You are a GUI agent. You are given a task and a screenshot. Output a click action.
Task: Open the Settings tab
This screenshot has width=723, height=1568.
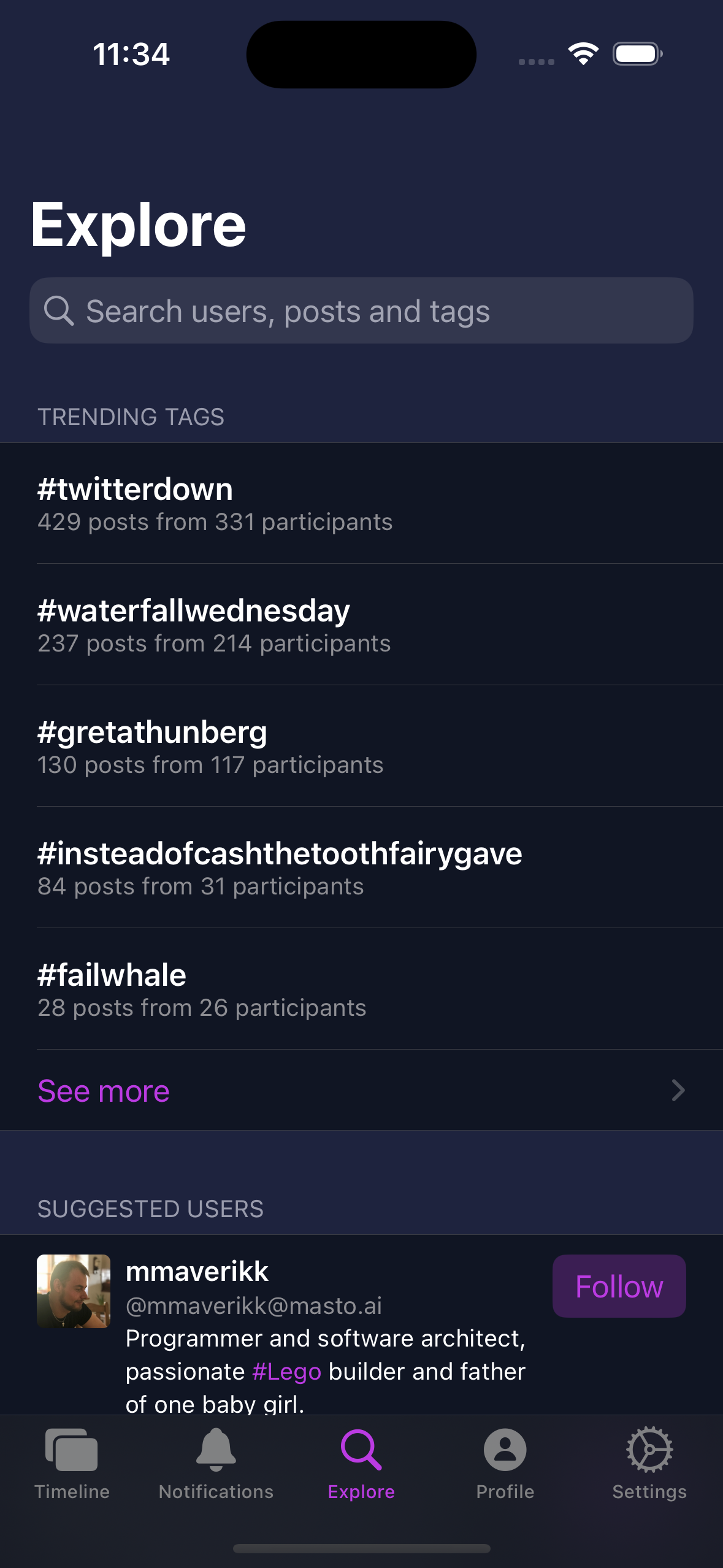(x=649, y=1464)
